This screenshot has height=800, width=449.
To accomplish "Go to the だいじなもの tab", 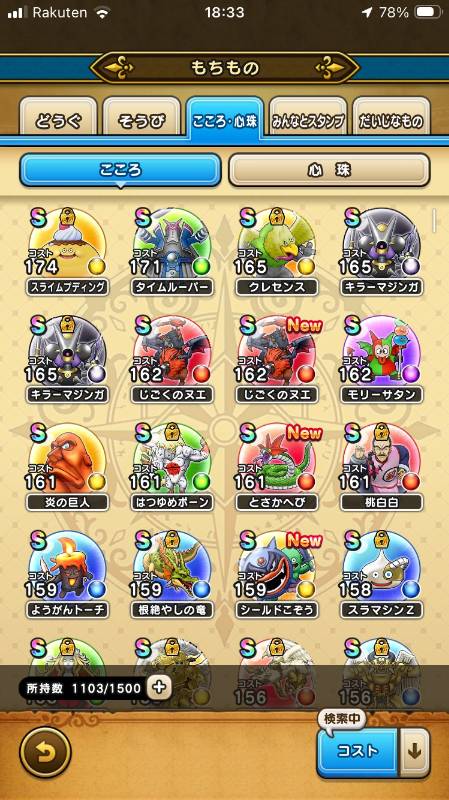I will (x=391, y=121).
